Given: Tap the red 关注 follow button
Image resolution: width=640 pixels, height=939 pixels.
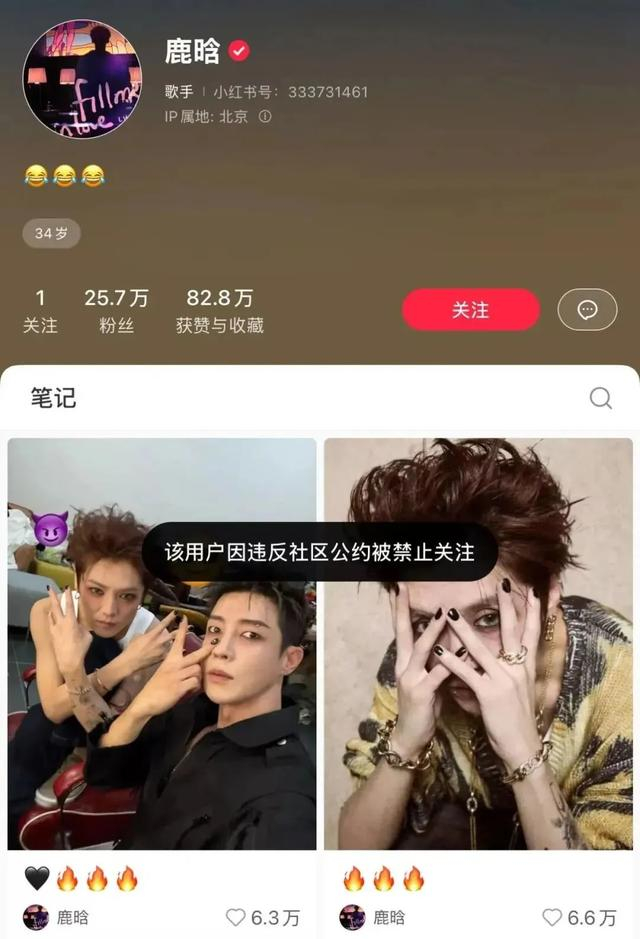Looking at the screenshot, I should point(470,310).
